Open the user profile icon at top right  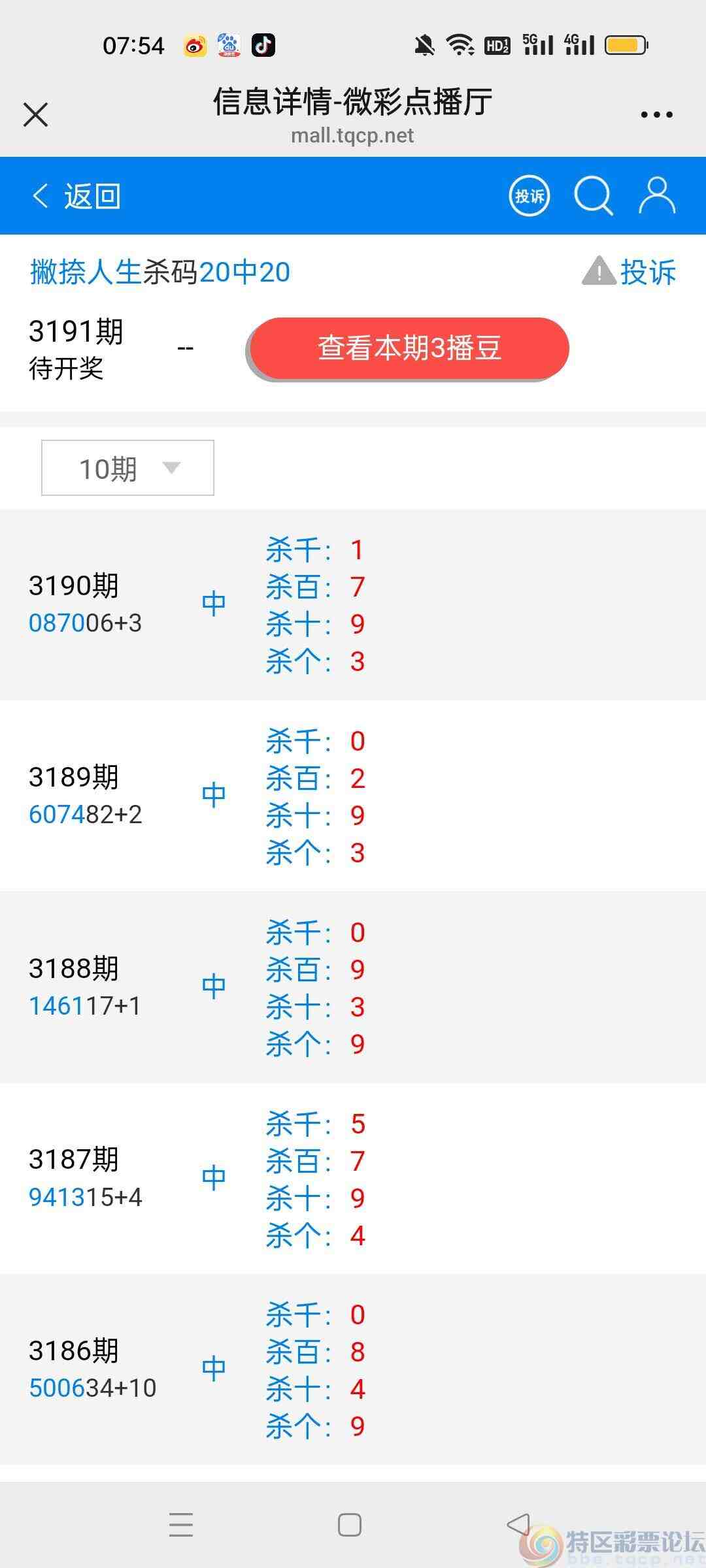(658, 195)
